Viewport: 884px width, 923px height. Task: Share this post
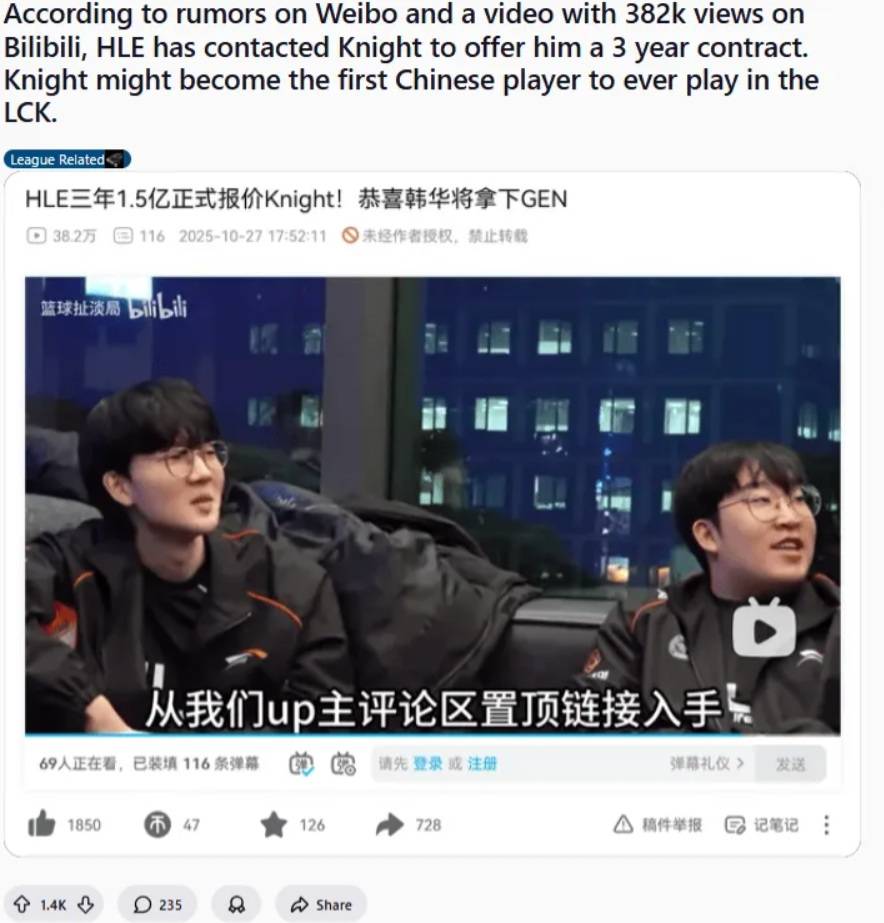pyautogui.click(x=321, y=904)
